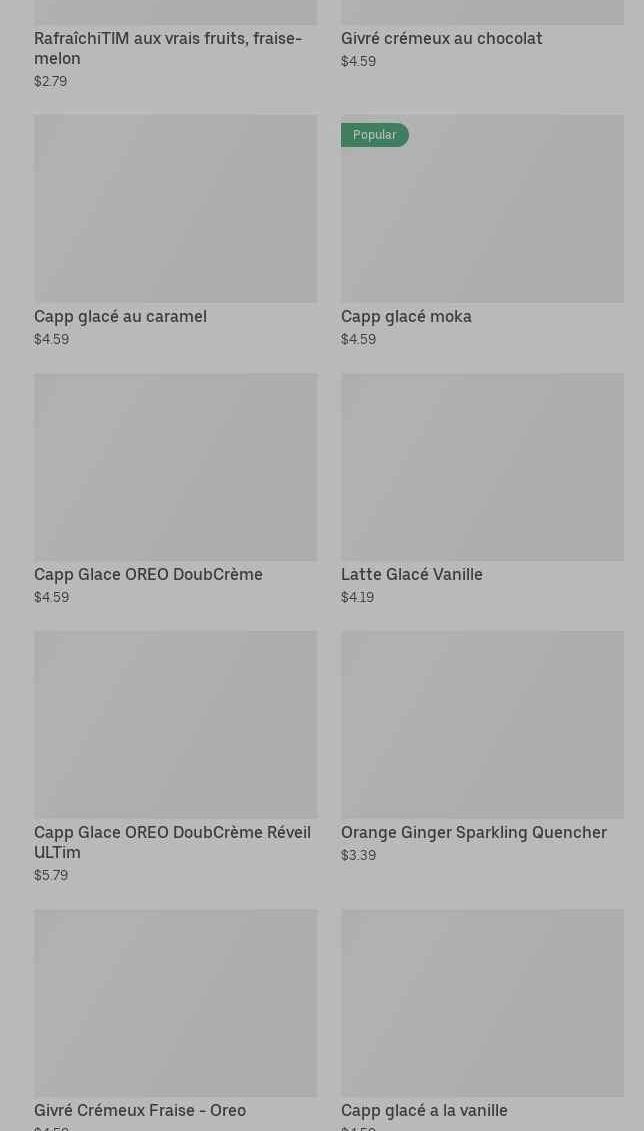The image size is (644, 1131).
Task: Open Capp Glace OREO DoubCrème for $4.59
Action: coord(175,468)
